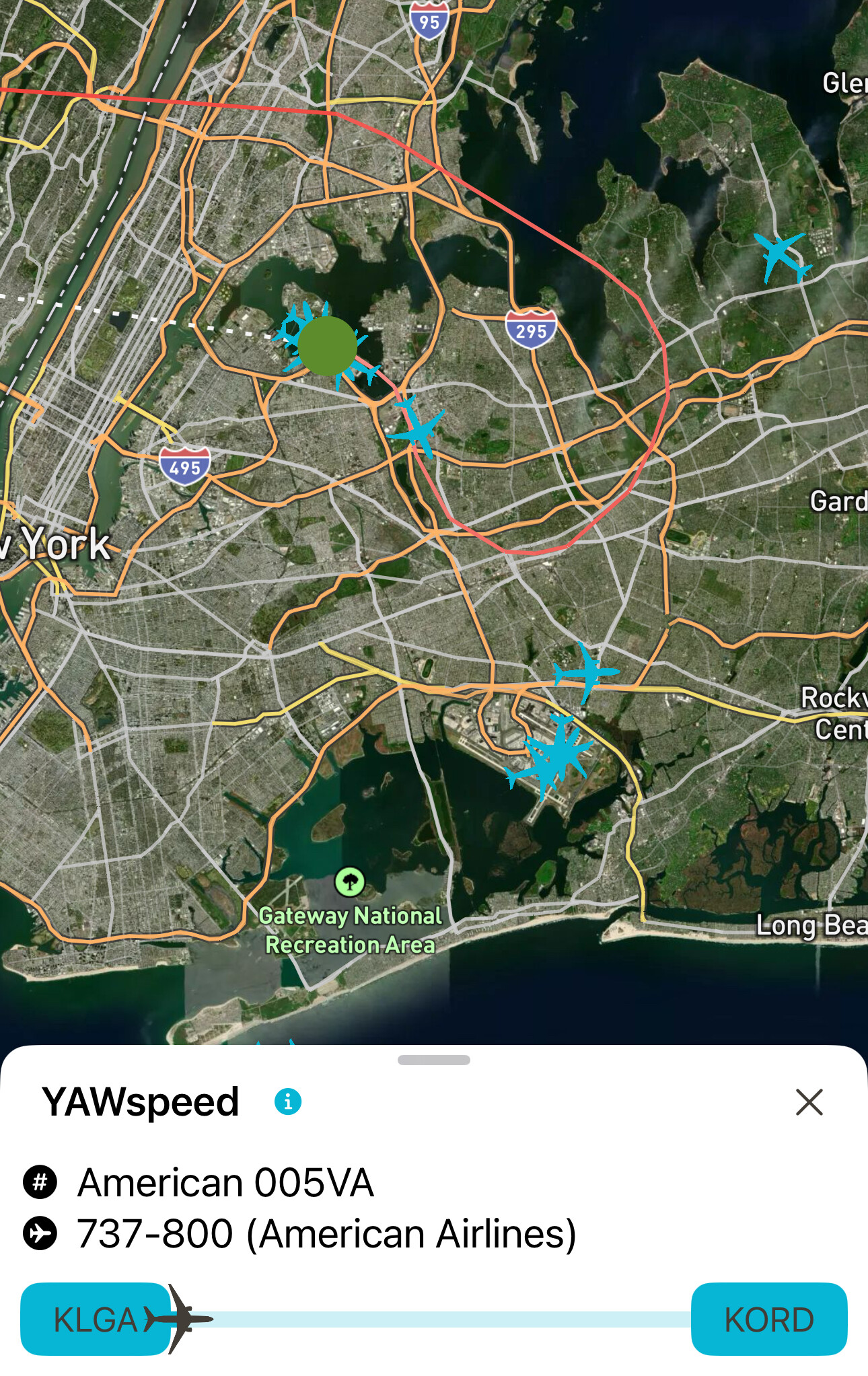Open Gateway National Recreation Area marker
Image resolution: width=868 pixels, height=1376 pixels.
(349, 881)
